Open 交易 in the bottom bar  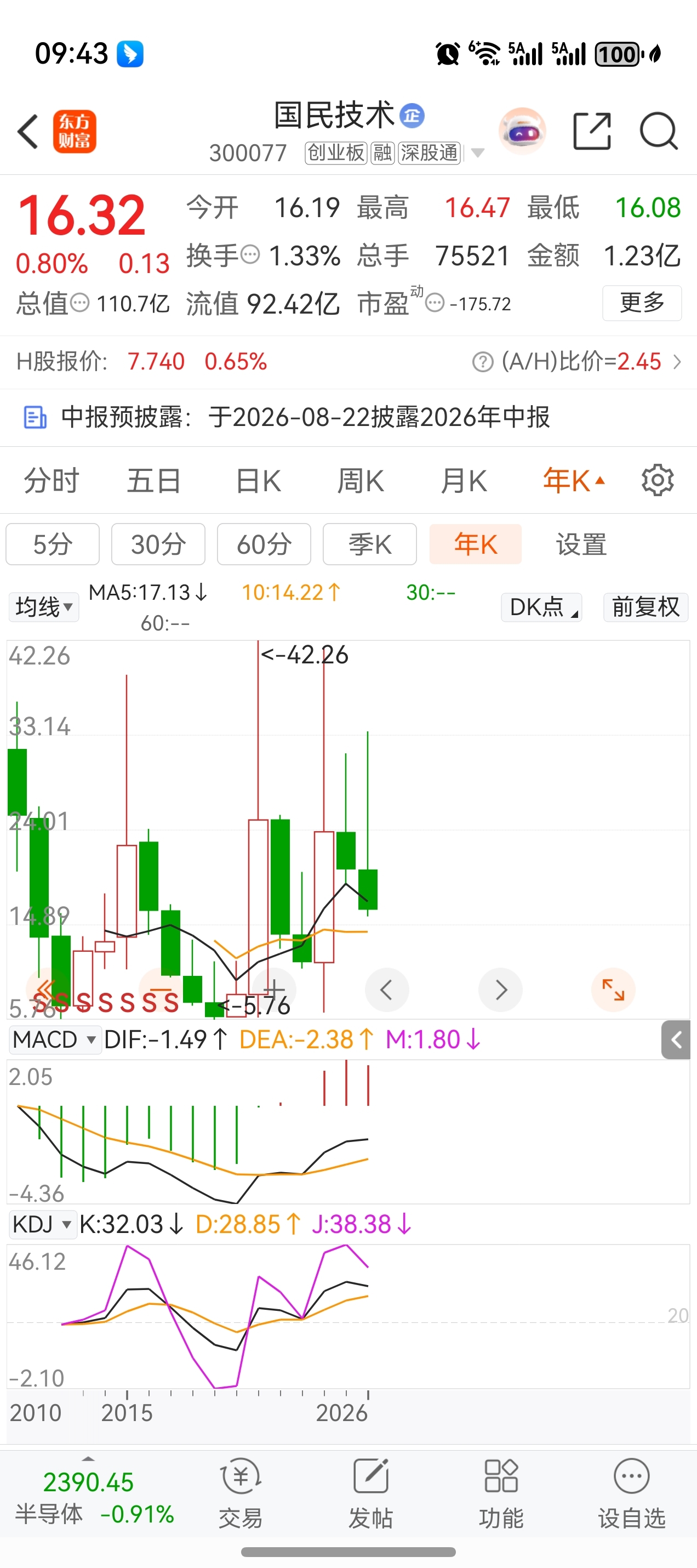coord(241,1493)
